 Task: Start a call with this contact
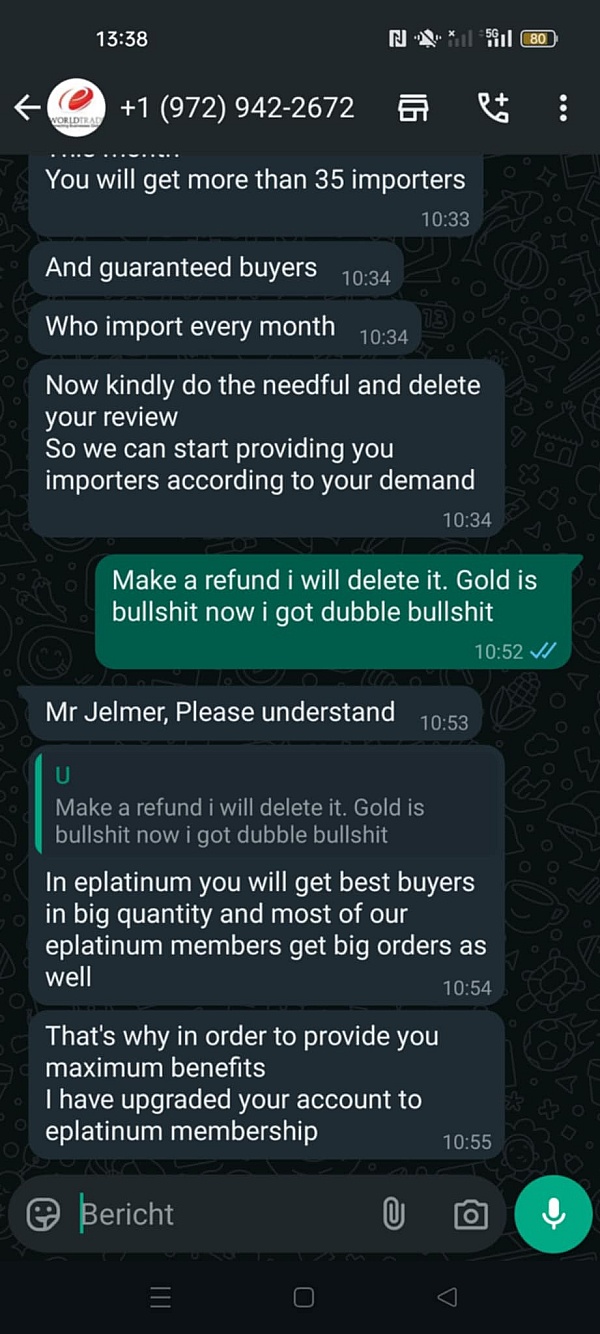[493, 107]
